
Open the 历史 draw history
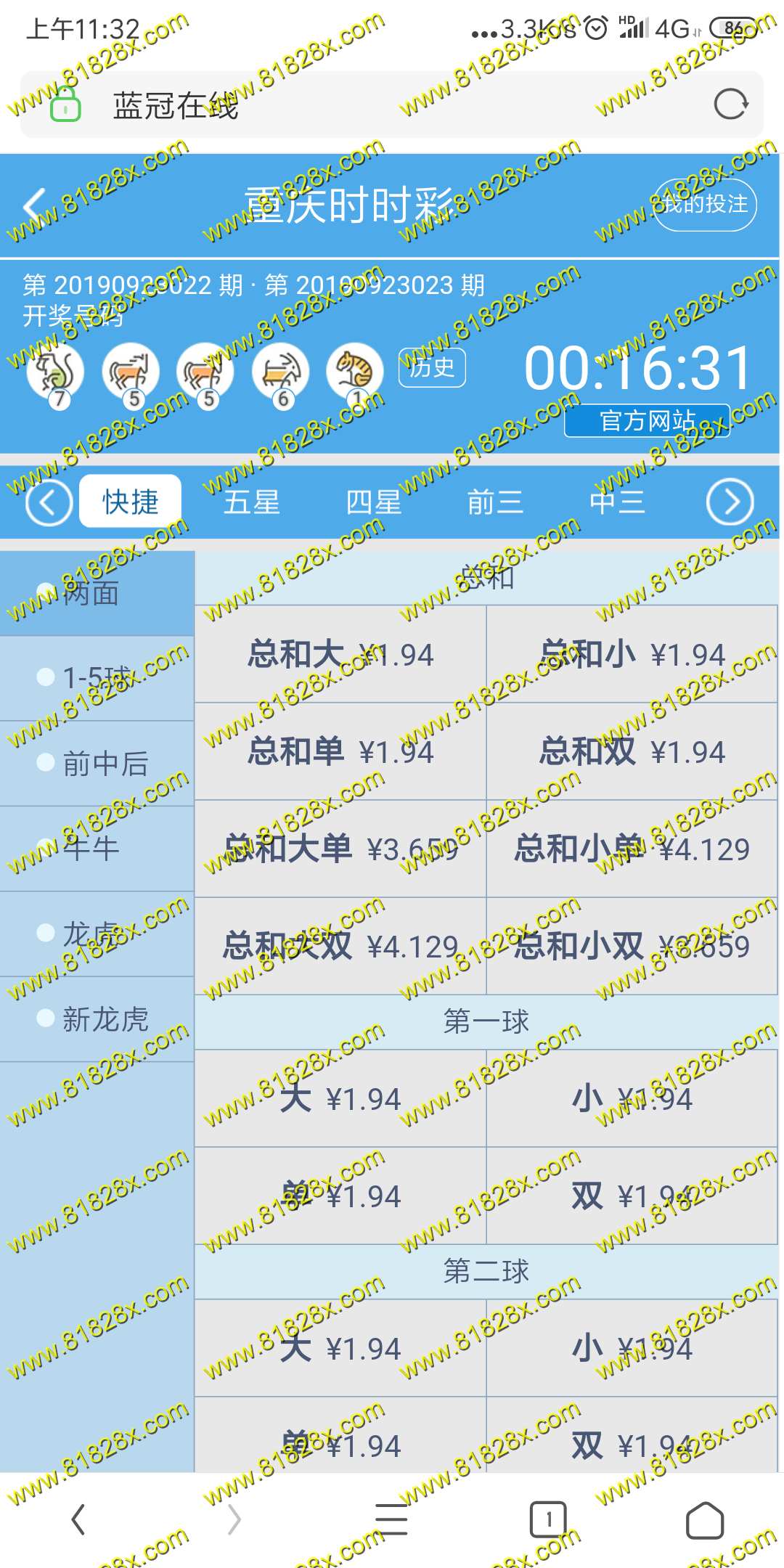tap(432, 368)
